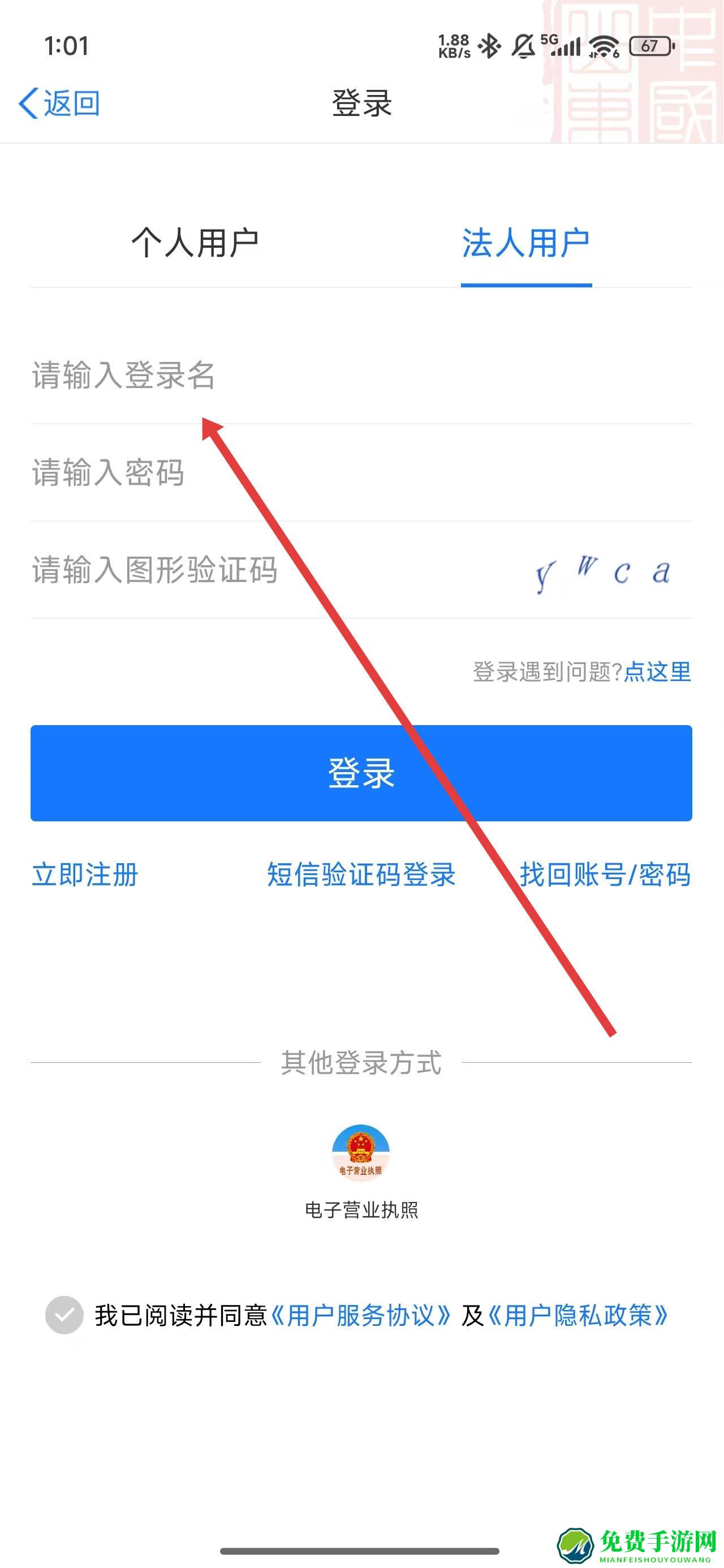This screenshot has width=724, height=1568.
Task: Open the 点这里 login help link
Action: pyautogui.click(x=658, y=672)
